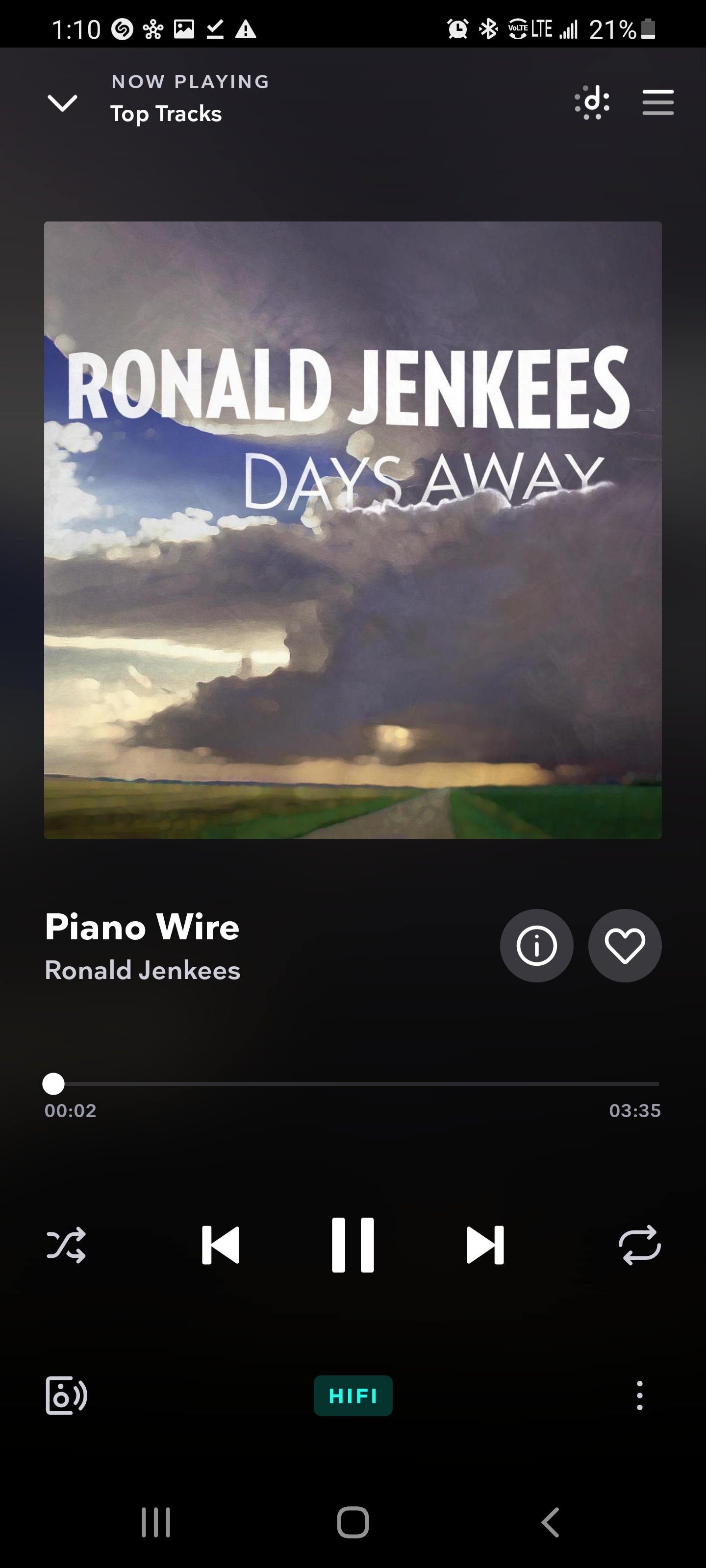Skip back to the previous track
The width and height of the screenshot is (706, 1568).
coord(221,1245)
